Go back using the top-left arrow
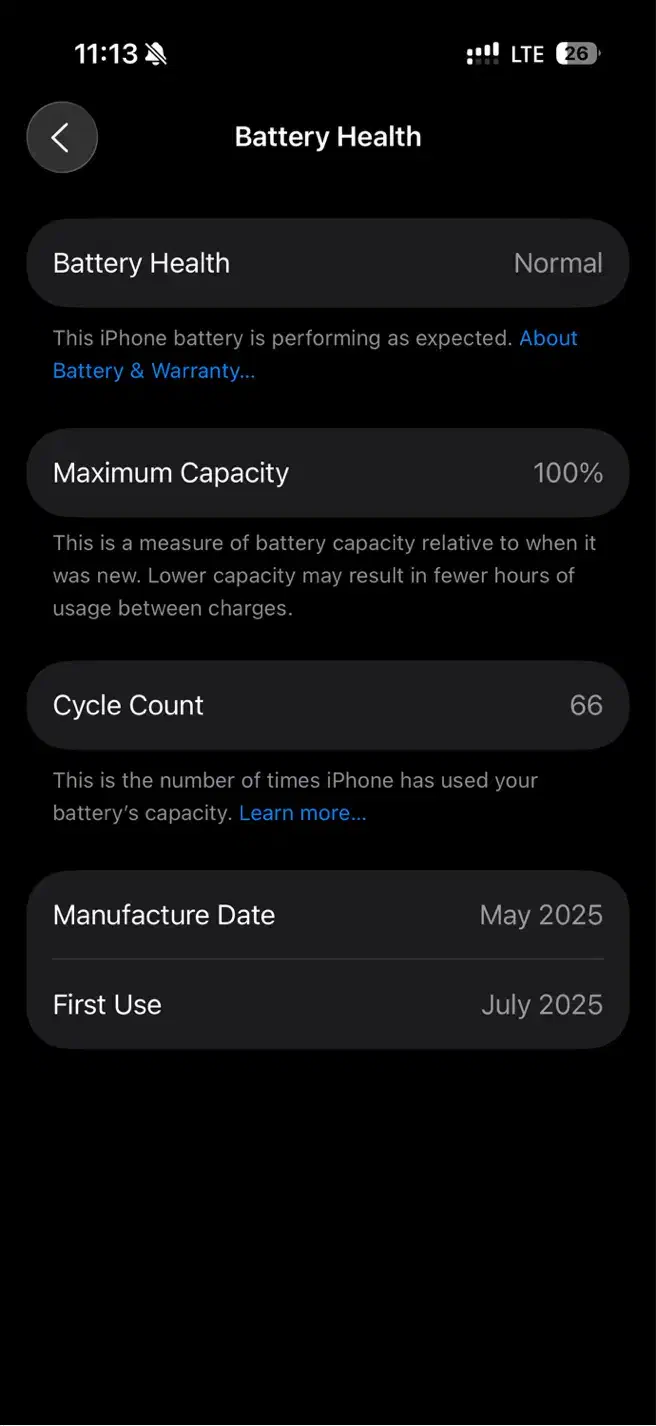This screenshot has height=1426, width=656. [62, 137]
